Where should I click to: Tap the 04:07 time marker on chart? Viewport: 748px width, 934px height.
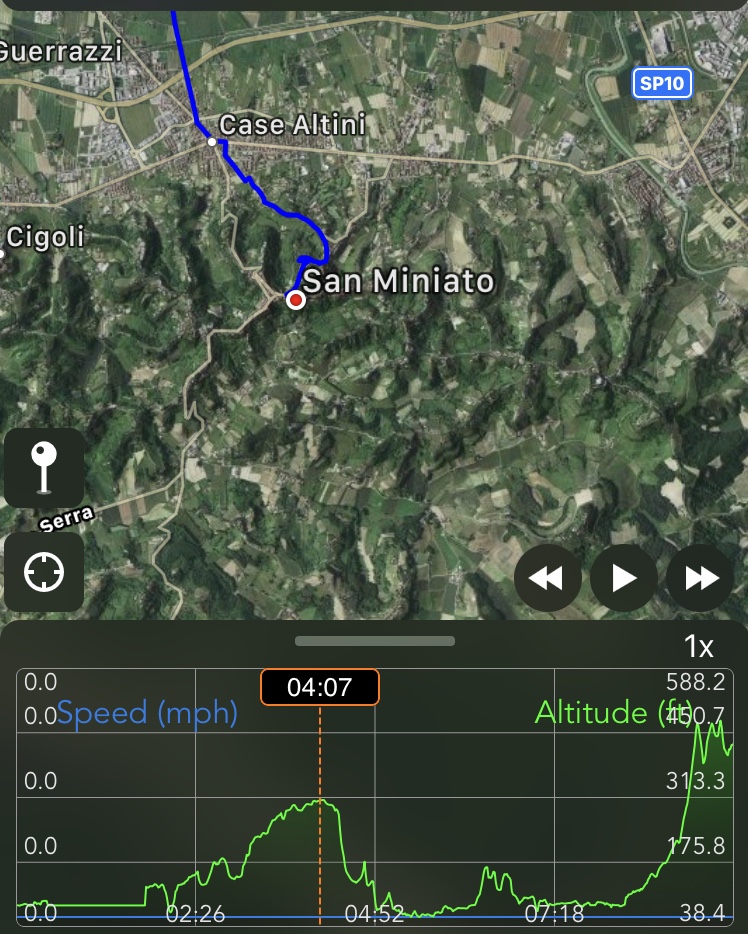pos(319,687)
